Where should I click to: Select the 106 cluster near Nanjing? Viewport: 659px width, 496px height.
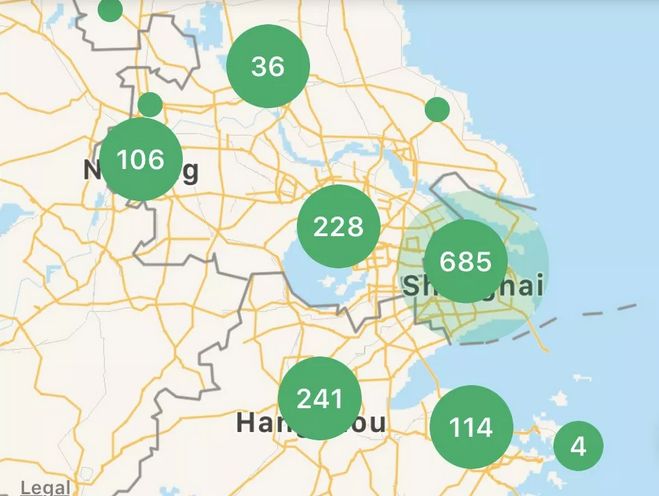tap(141, 159)
